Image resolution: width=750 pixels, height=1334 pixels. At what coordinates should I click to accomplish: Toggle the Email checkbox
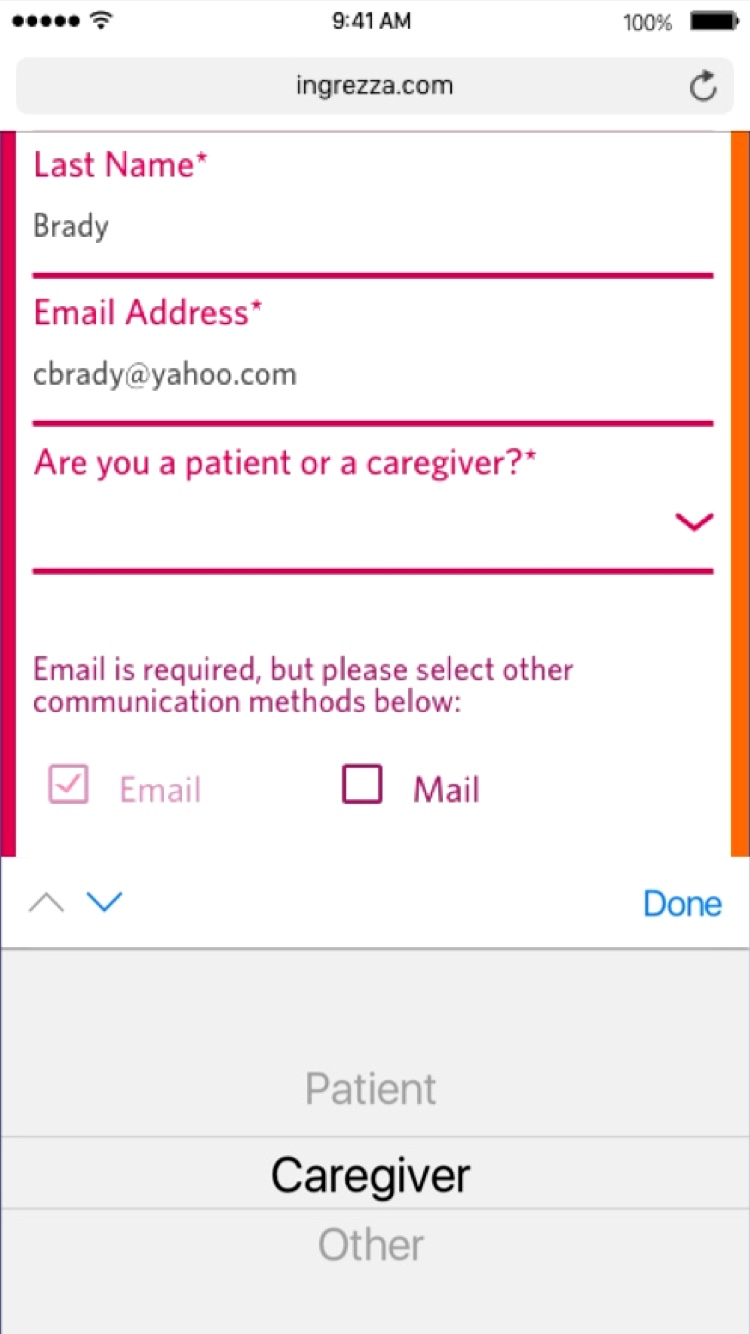(68, 784)
